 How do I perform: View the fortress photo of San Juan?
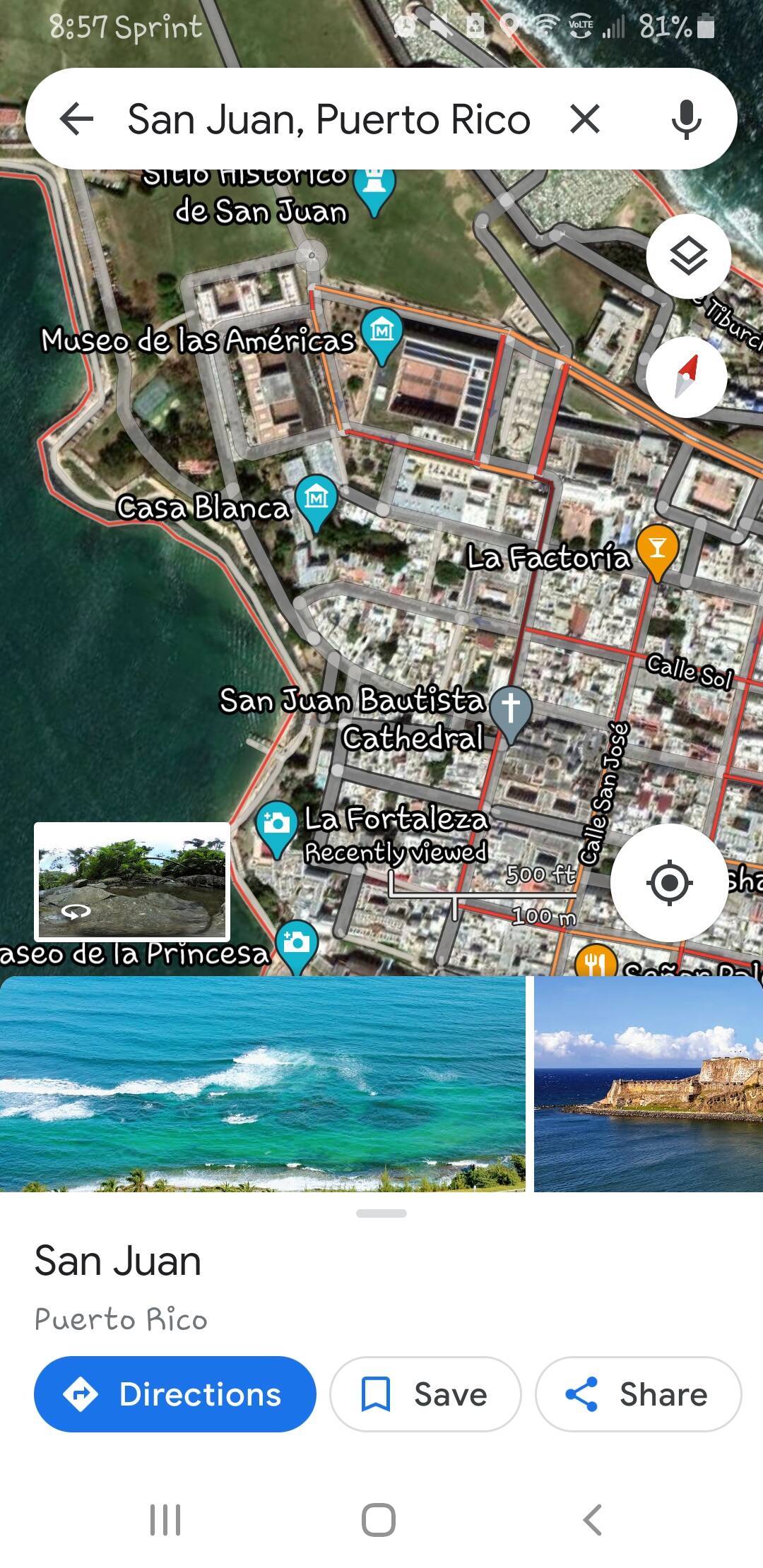pyautogui.click(x=649, y=1084)
